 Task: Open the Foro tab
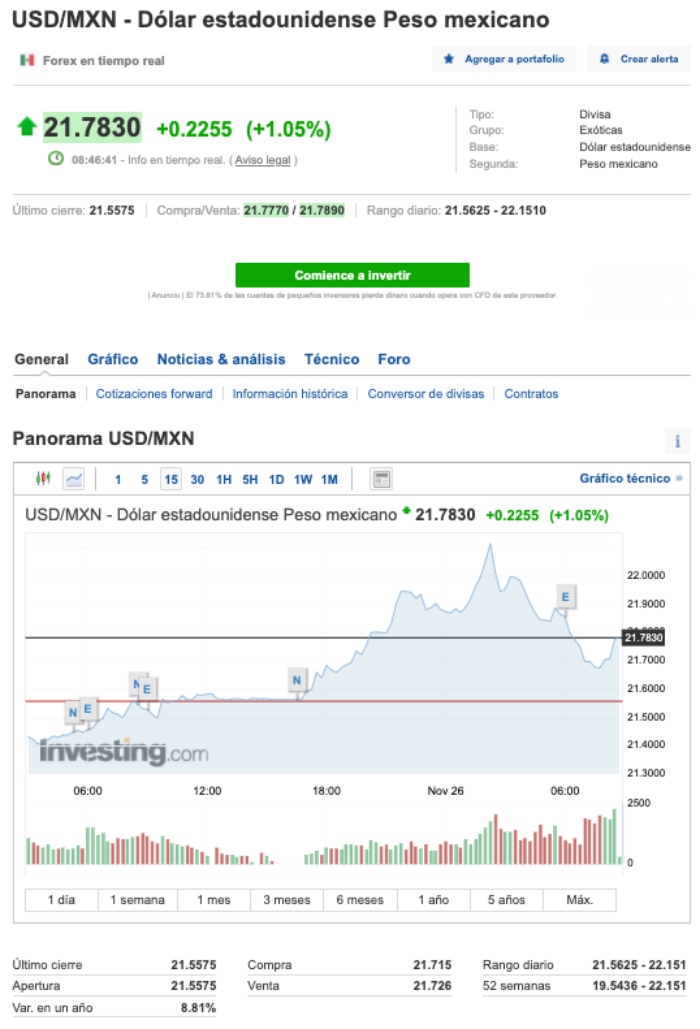click(x=394, y=359)
